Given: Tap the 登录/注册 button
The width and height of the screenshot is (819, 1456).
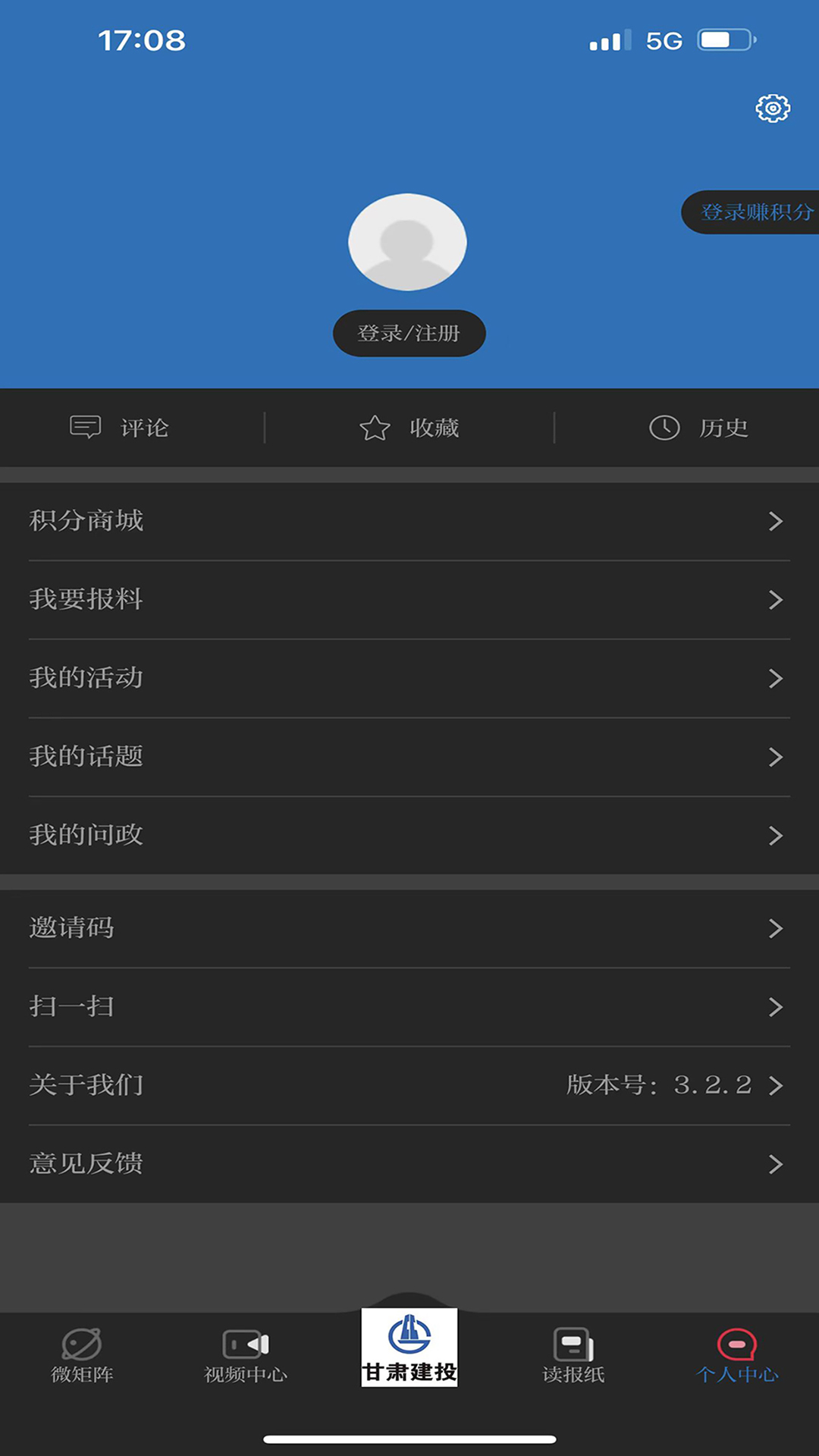Looking at the screenshot, I should pyautogui.click(x=409, y=332).
